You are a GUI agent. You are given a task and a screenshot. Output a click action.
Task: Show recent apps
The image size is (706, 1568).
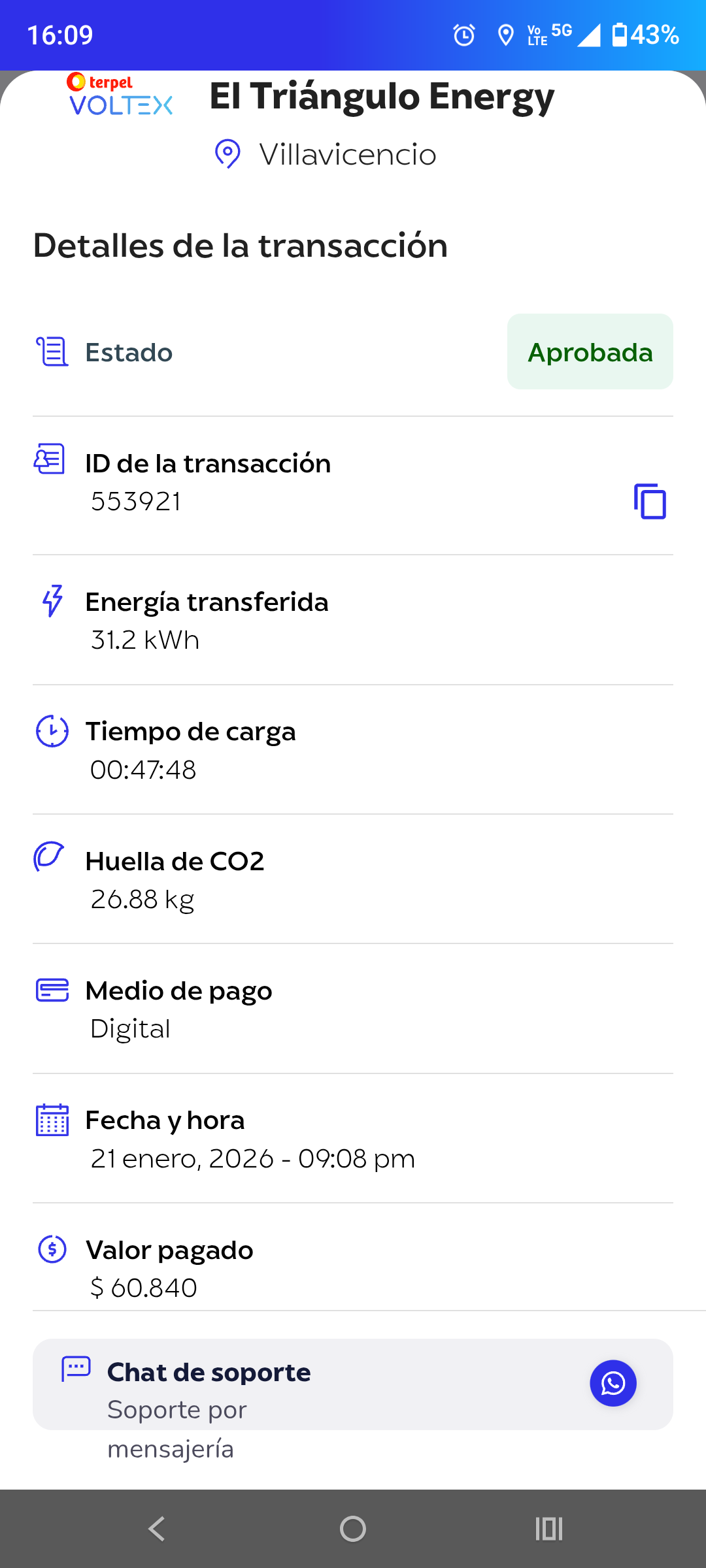click(549, 1529)
